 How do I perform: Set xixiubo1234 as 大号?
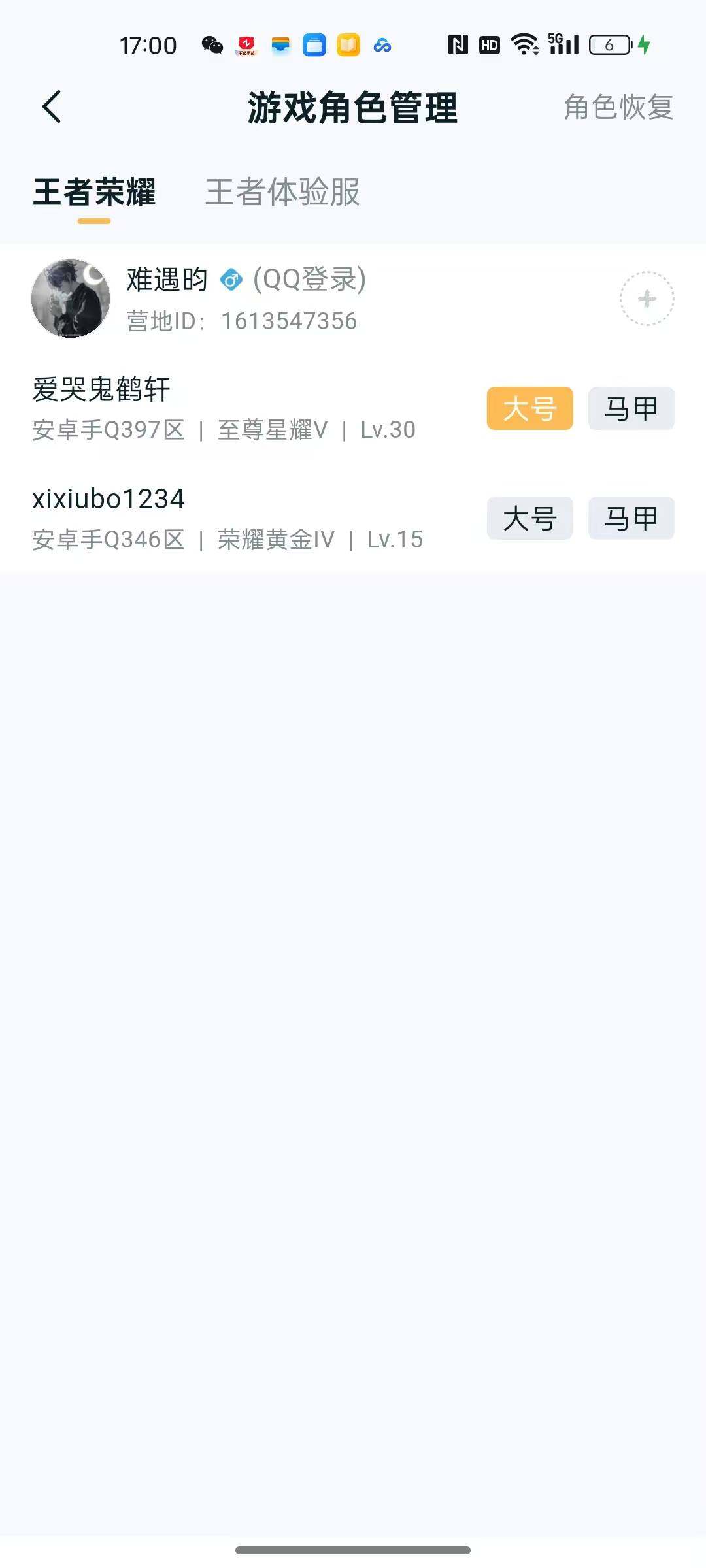coord(529,518)
